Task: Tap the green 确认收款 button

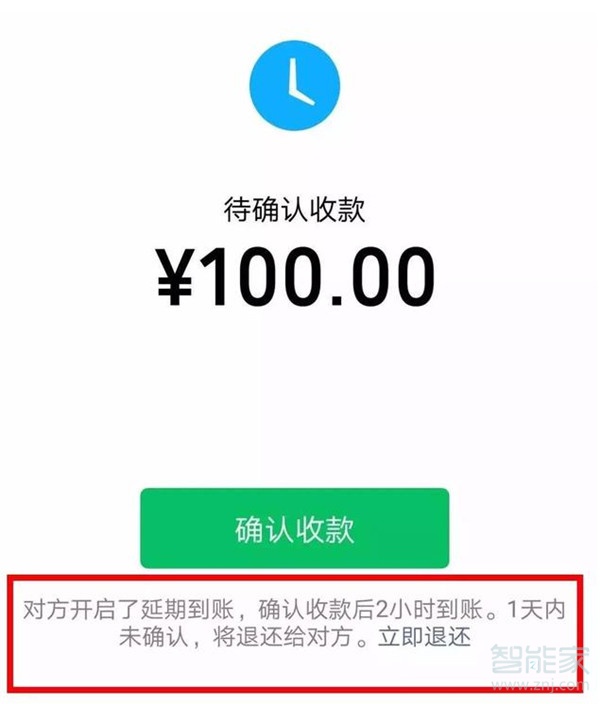Action: [x=294, y=528]
